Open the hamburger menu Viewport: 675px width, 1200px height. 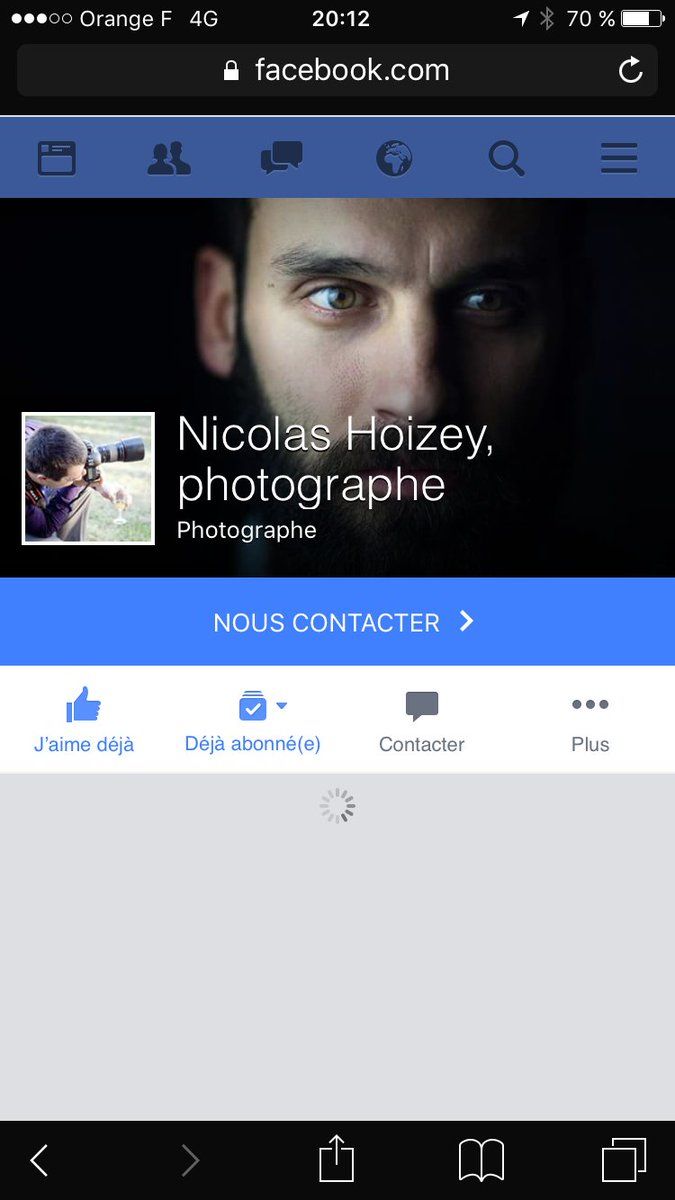tap(619, 158)
